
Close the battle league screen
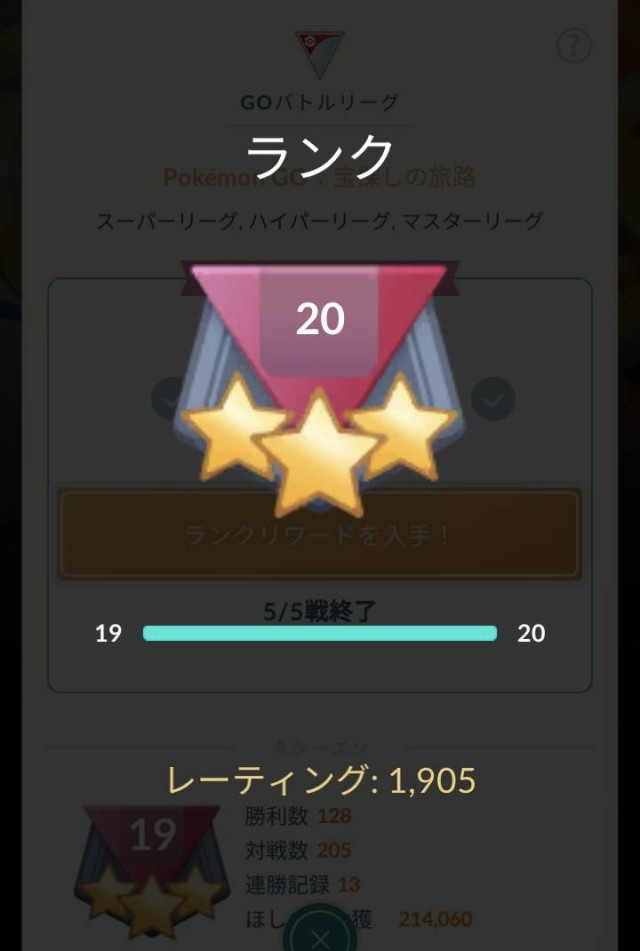tap(319, 935)
